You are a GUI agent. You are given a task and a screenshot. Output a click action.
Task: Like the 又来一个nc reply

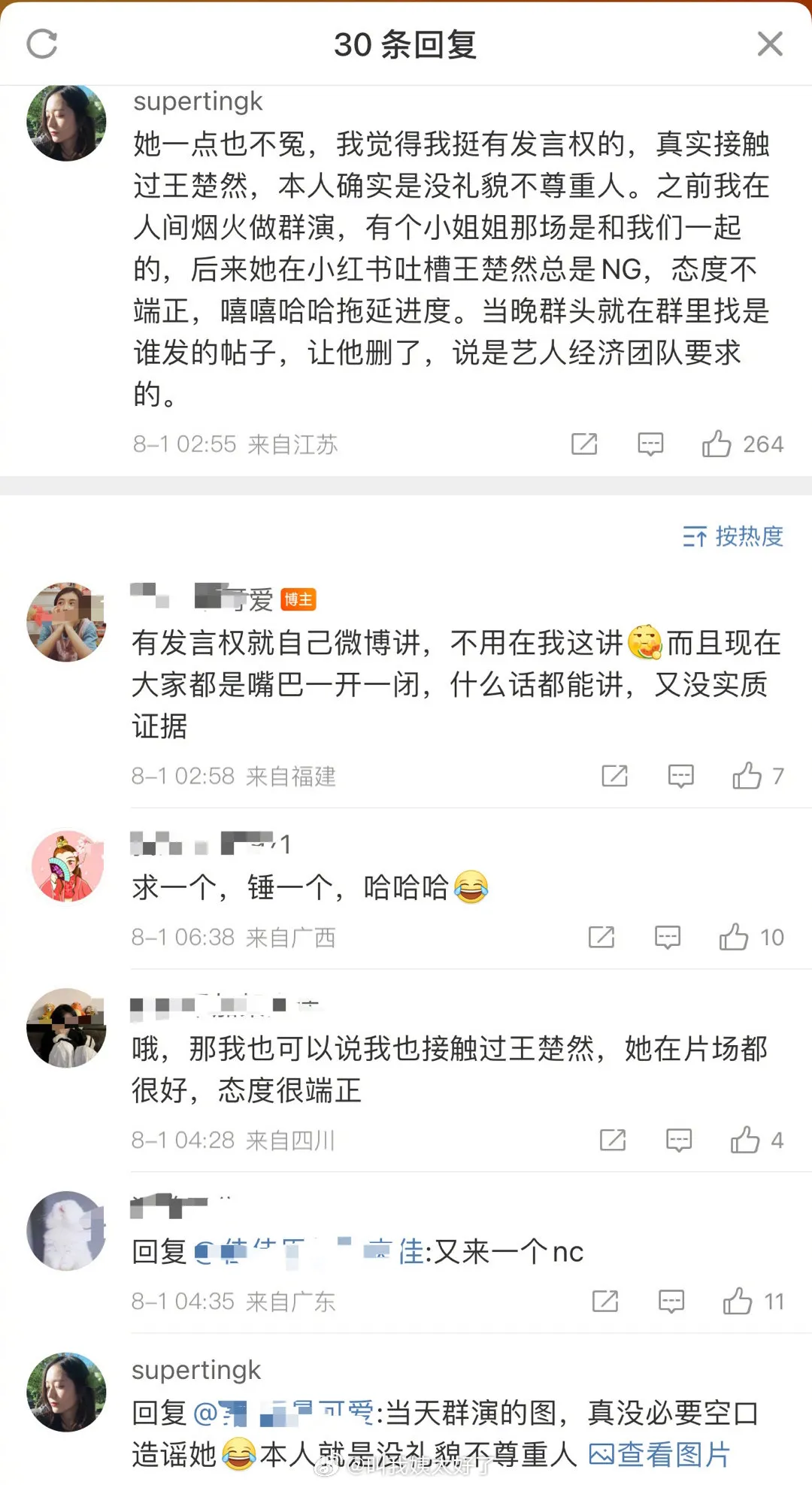click(738, 1301)
